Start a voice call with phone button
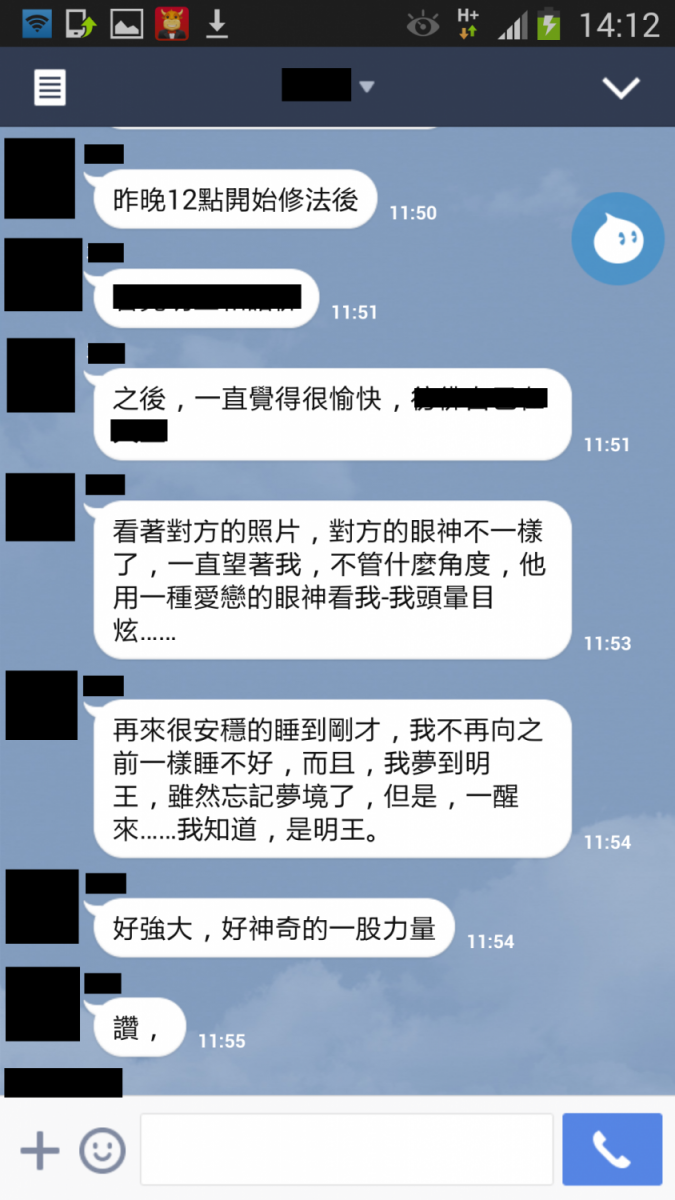 pos(612,1150)
